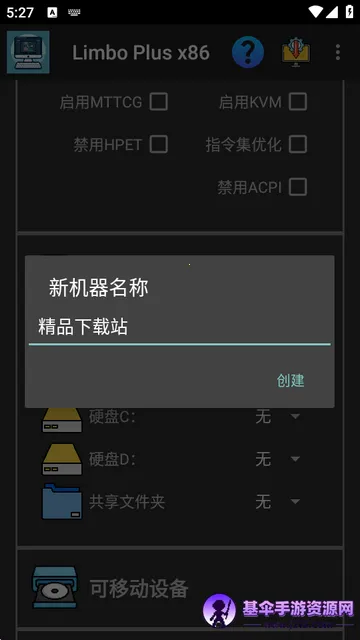Screen dimensions: 360x640
Task: Open the download/import settings icon
Action: 296,53
